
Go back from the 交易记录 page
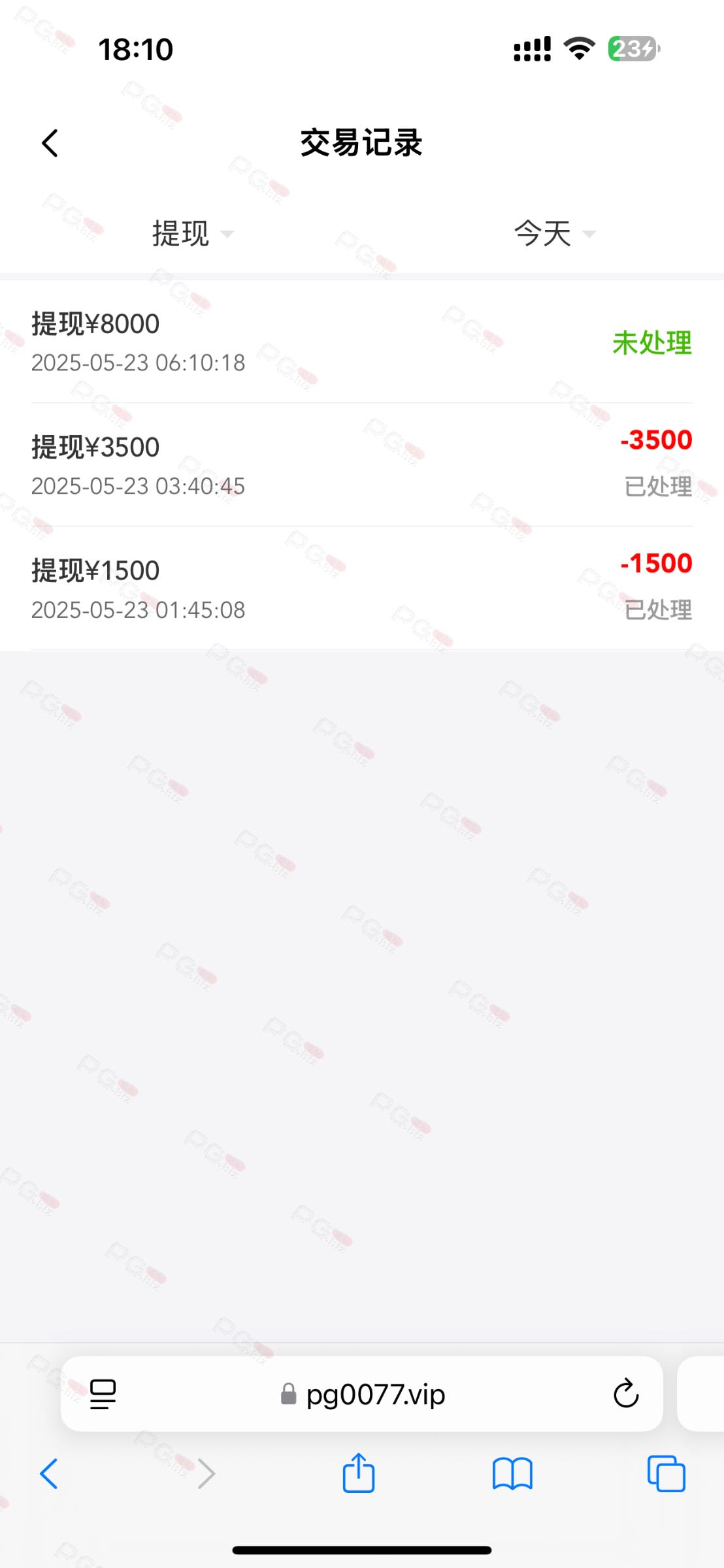click(50, 143)
